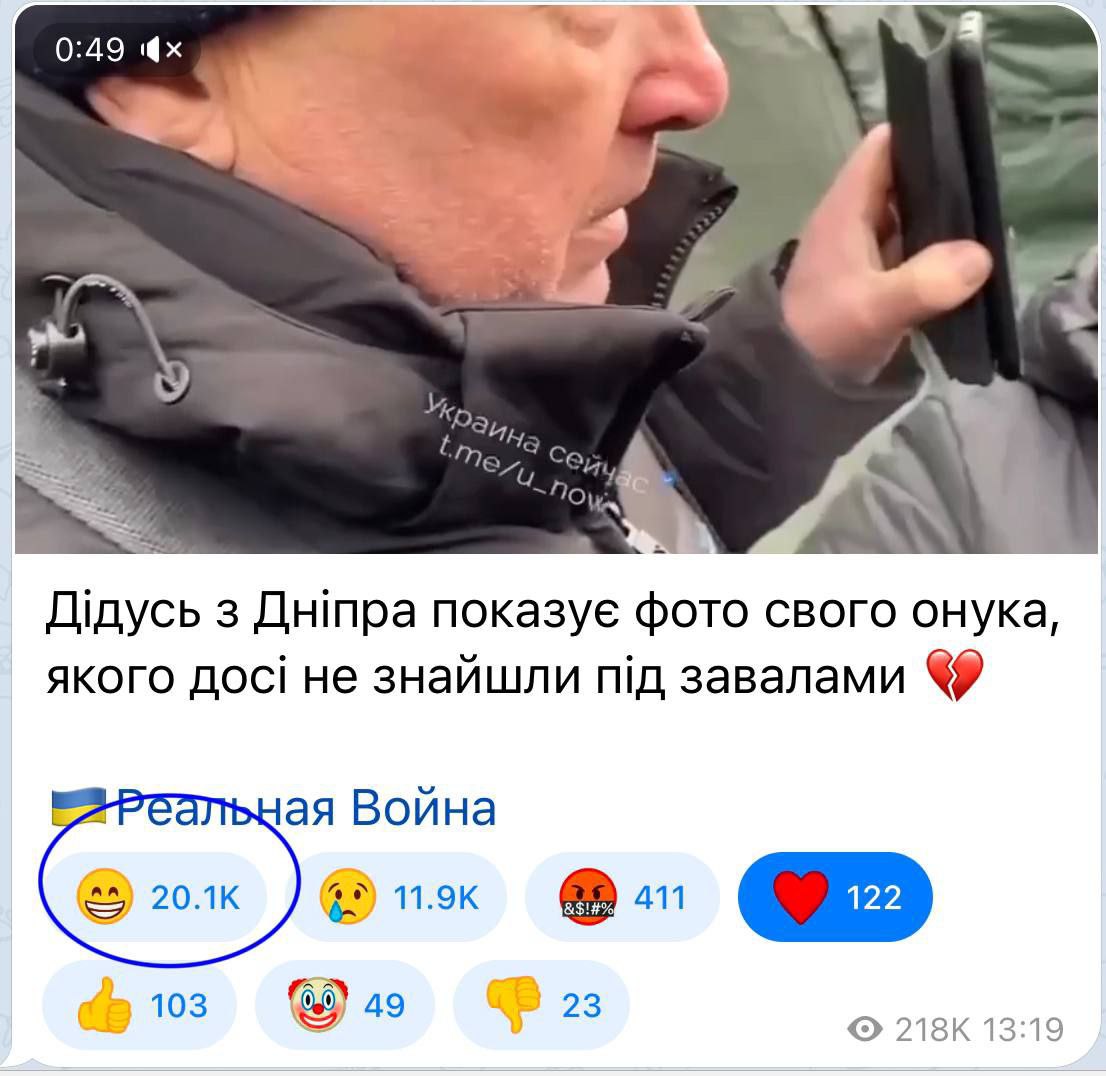Open the Реальная Война channel link

pos(305,808)
